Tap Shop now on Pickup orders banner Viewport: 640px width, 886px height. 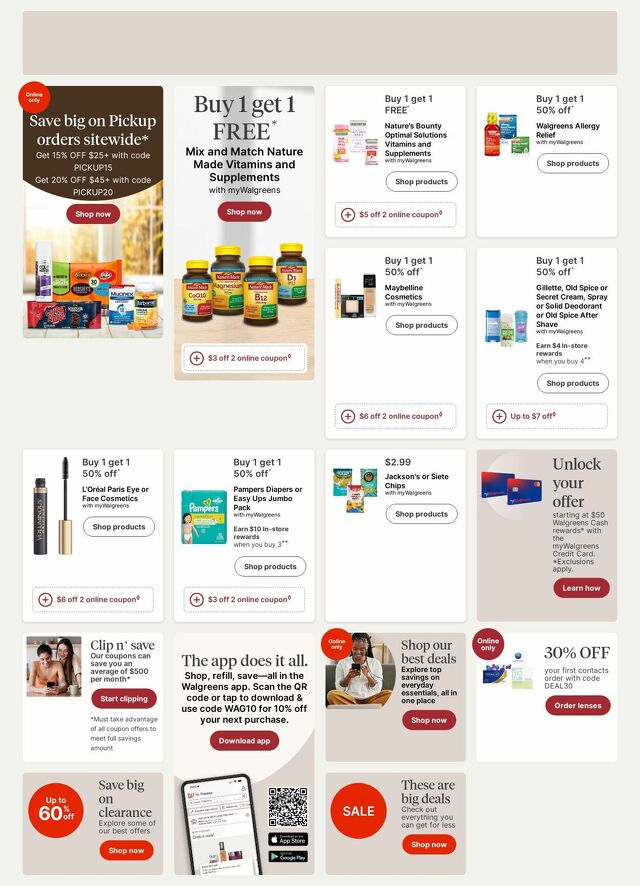93,214
